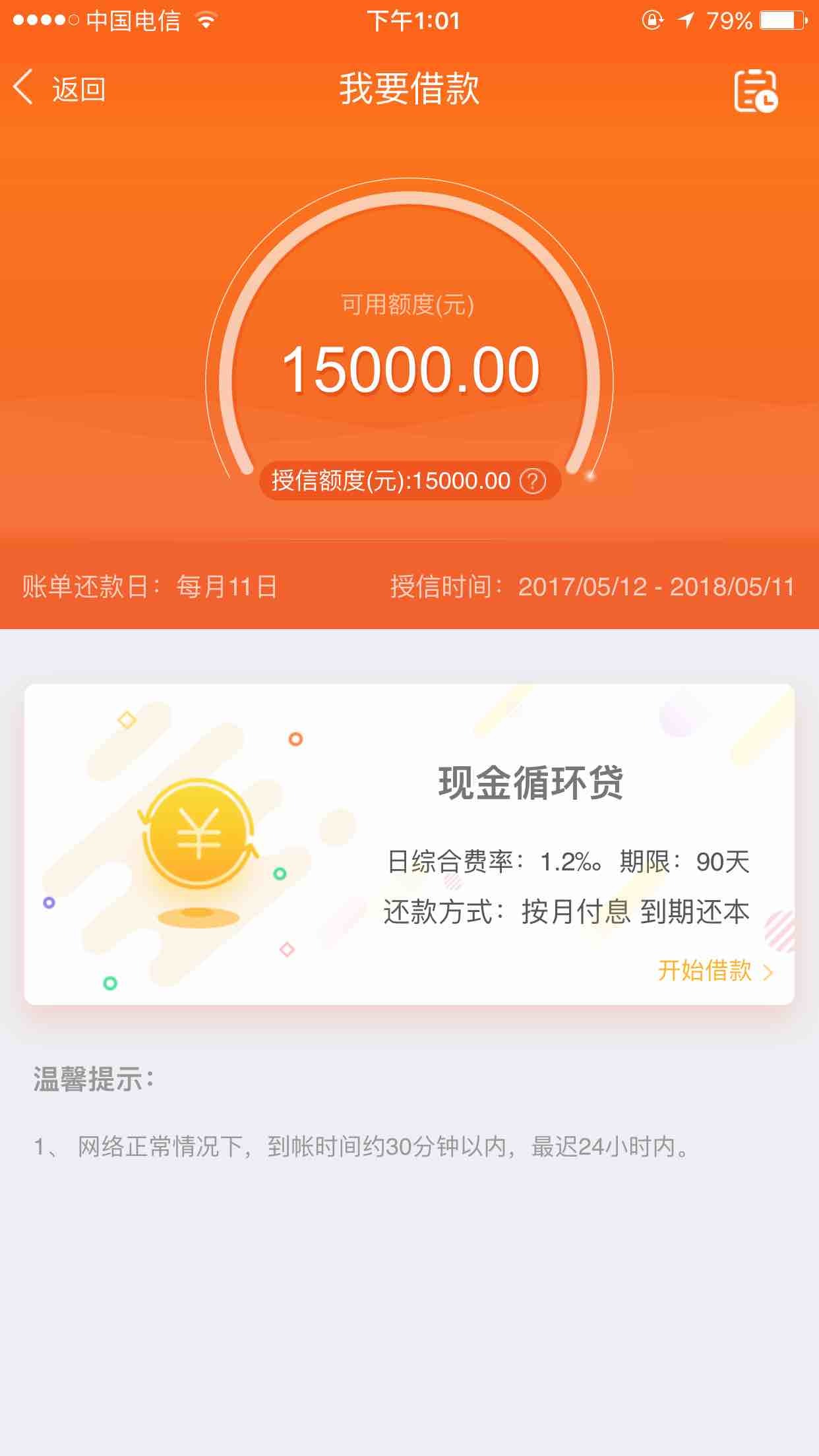Tap the orientation lock icon

652,21
